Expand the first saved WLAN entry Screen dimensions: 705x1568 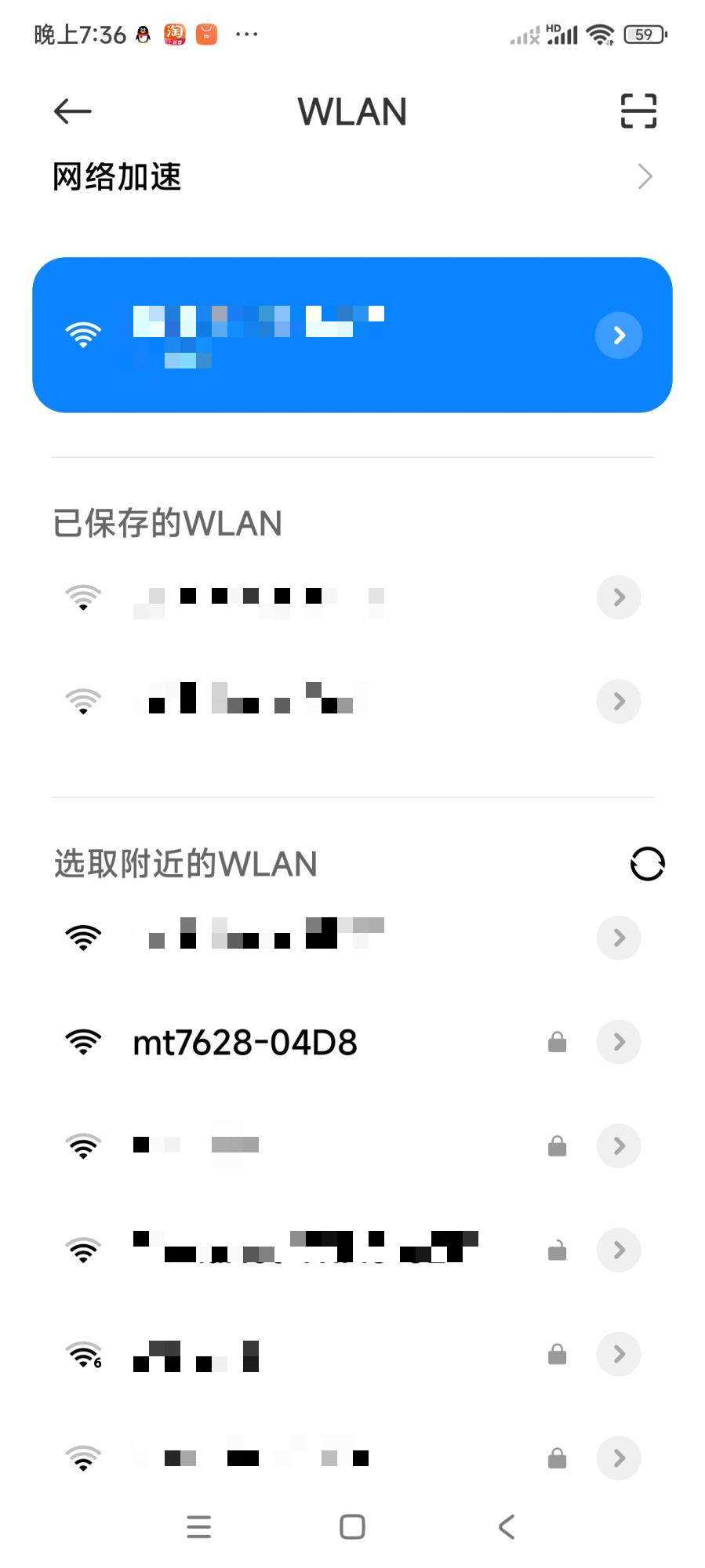tap(619, 597)
